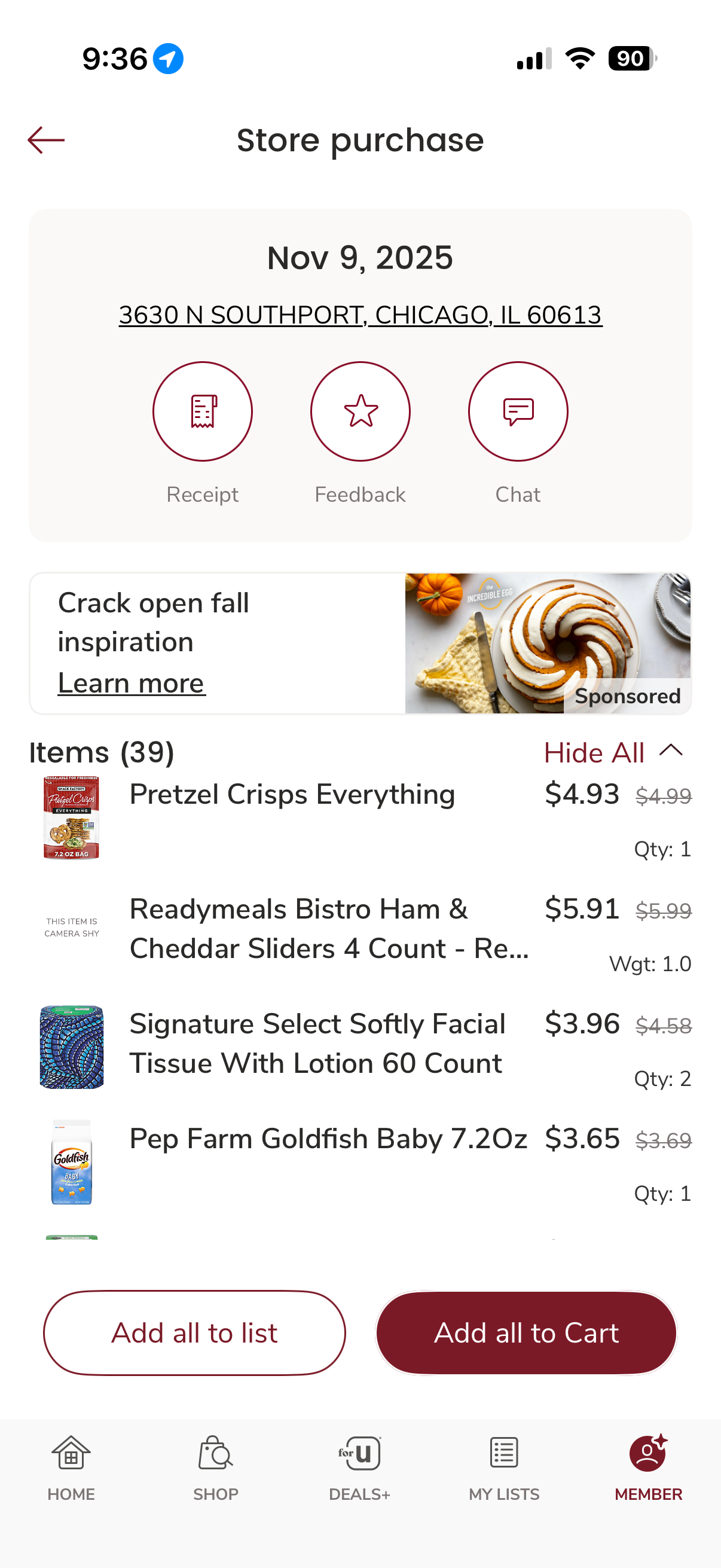
Task: Add all items to list
Action: (194, 1333)
